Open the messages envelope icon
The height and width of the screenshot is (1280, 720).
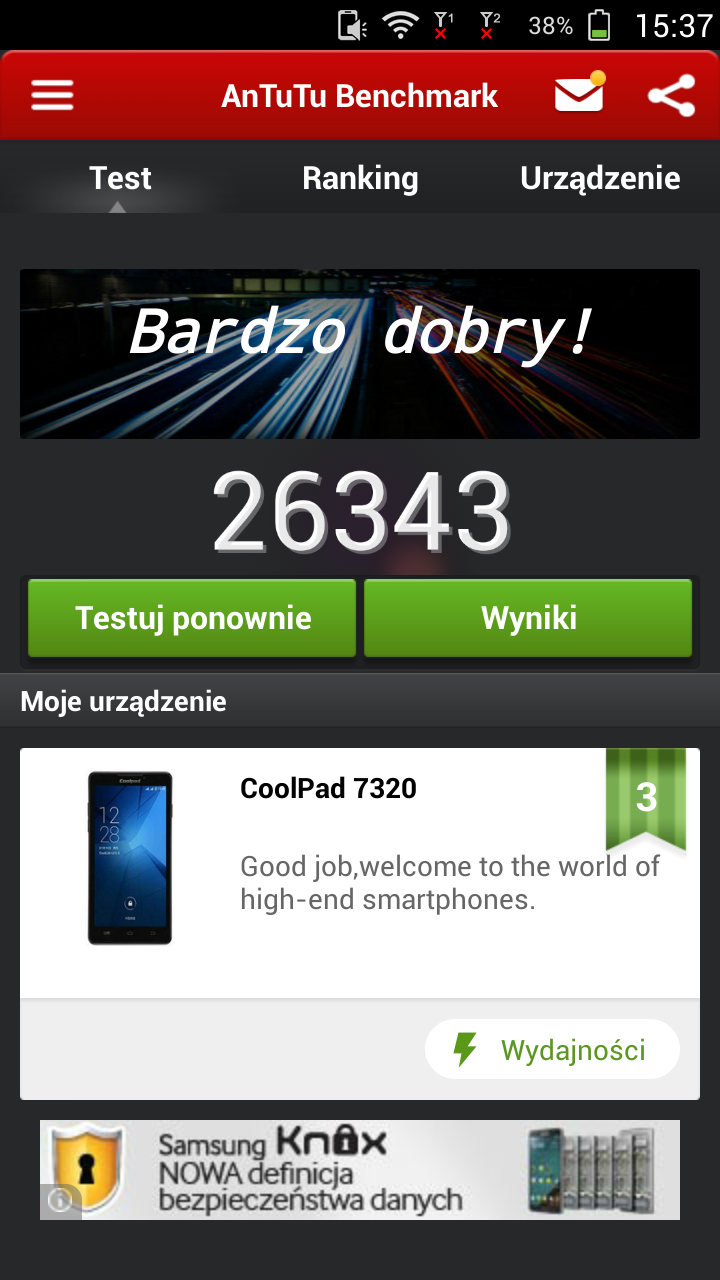pos(579,95)
